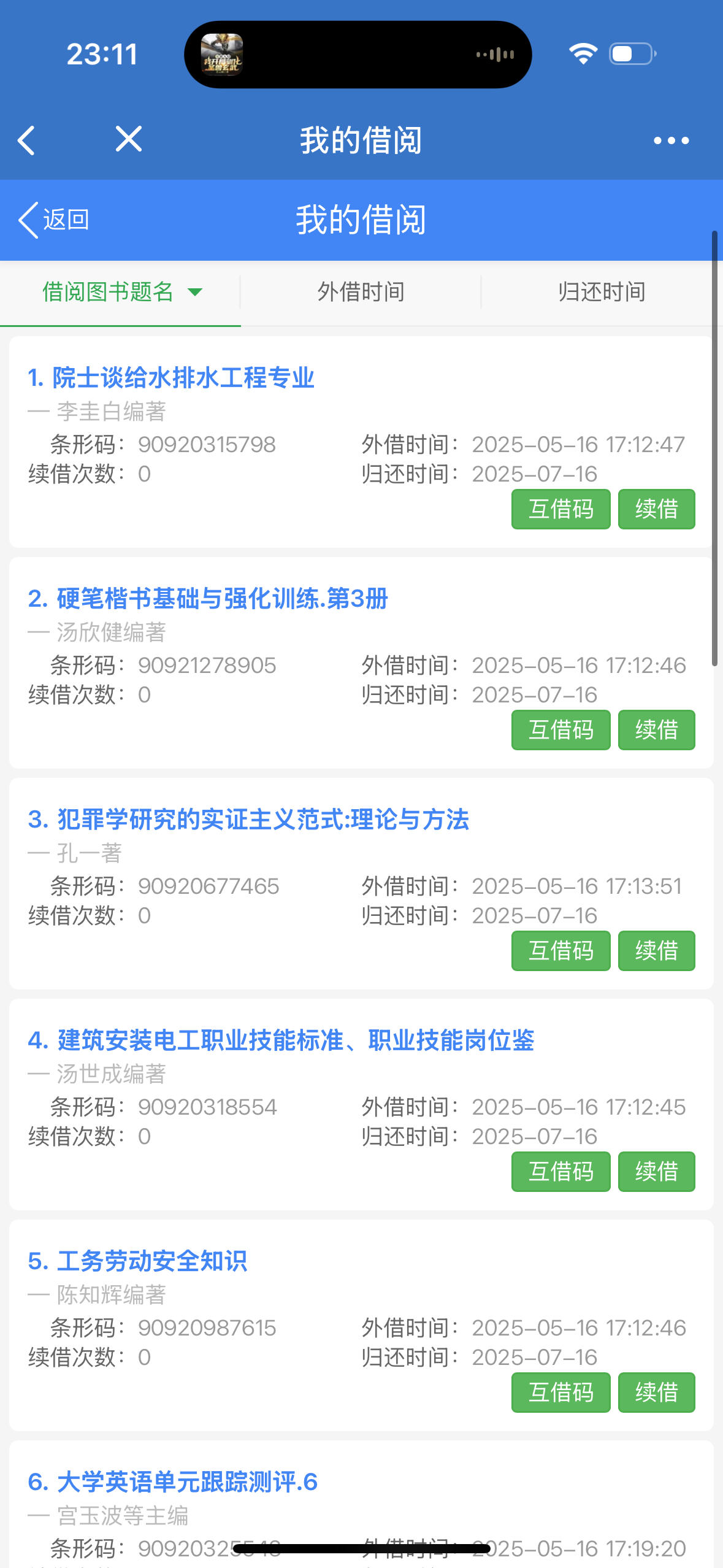723x1568 pixels.
Task: Tap the back arrow in the top bar
Action: (26, 140)
